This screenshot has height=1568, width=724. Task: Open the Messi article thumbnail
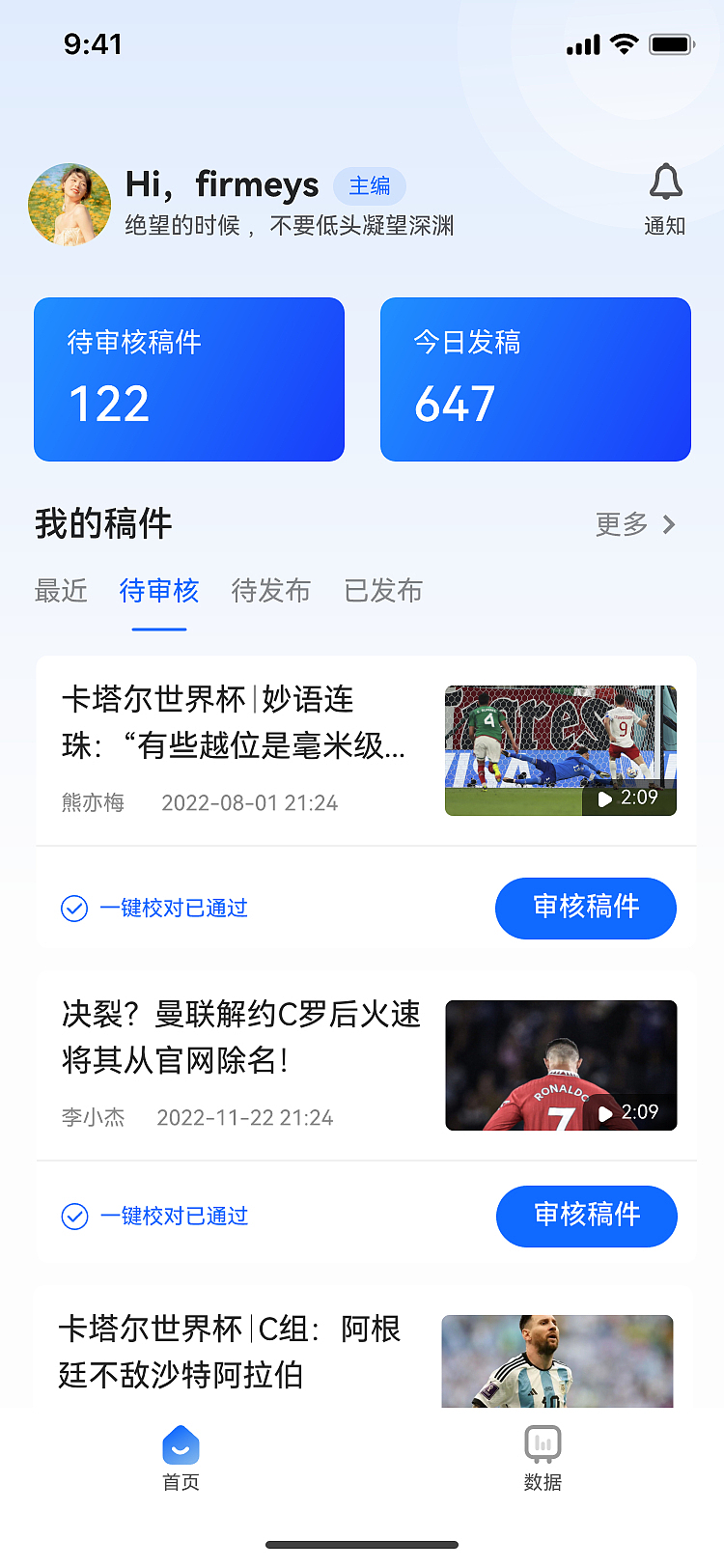(x=557, y=1361)
